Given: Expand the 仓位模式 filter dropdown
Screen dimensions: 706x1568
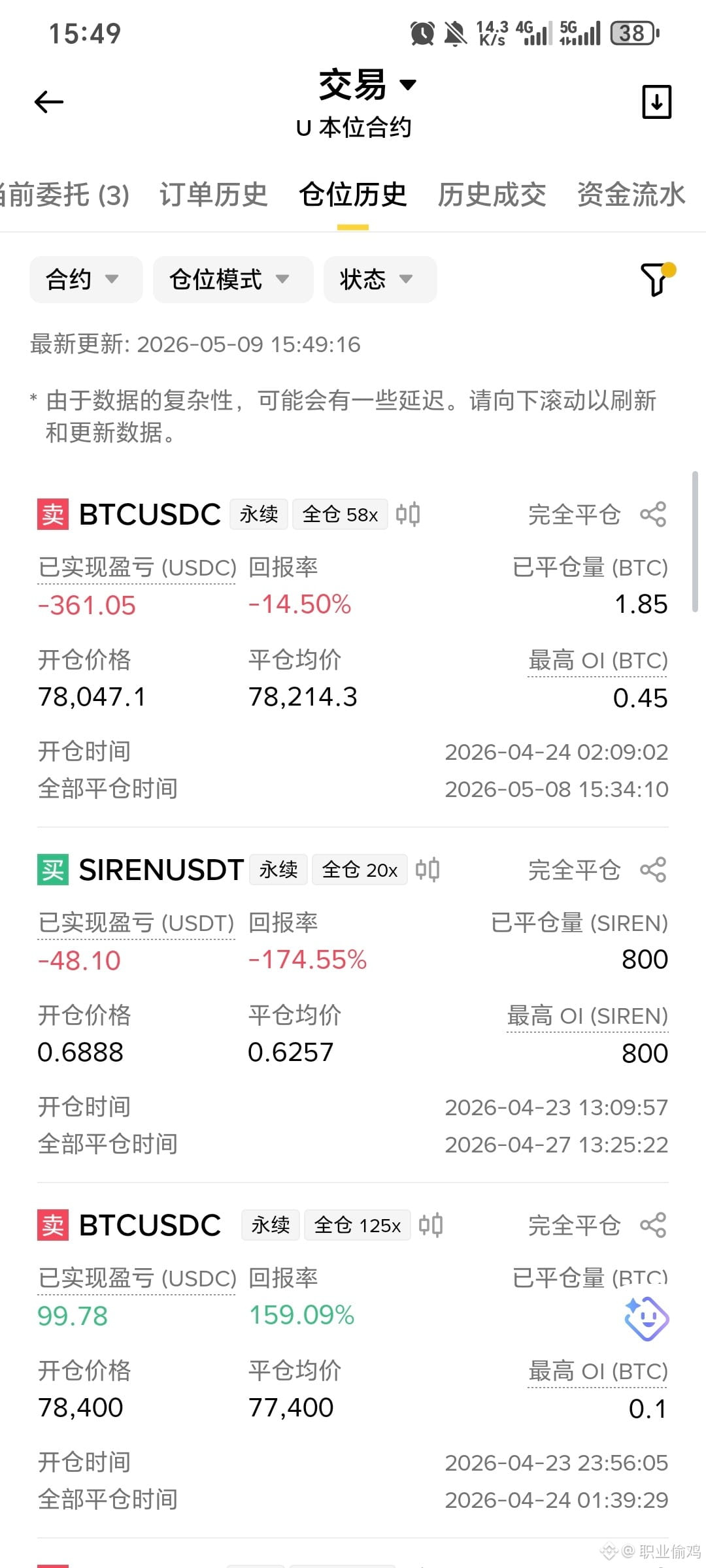Looking at the screenshot, I should pyautogui.click(x=233, y=280).
